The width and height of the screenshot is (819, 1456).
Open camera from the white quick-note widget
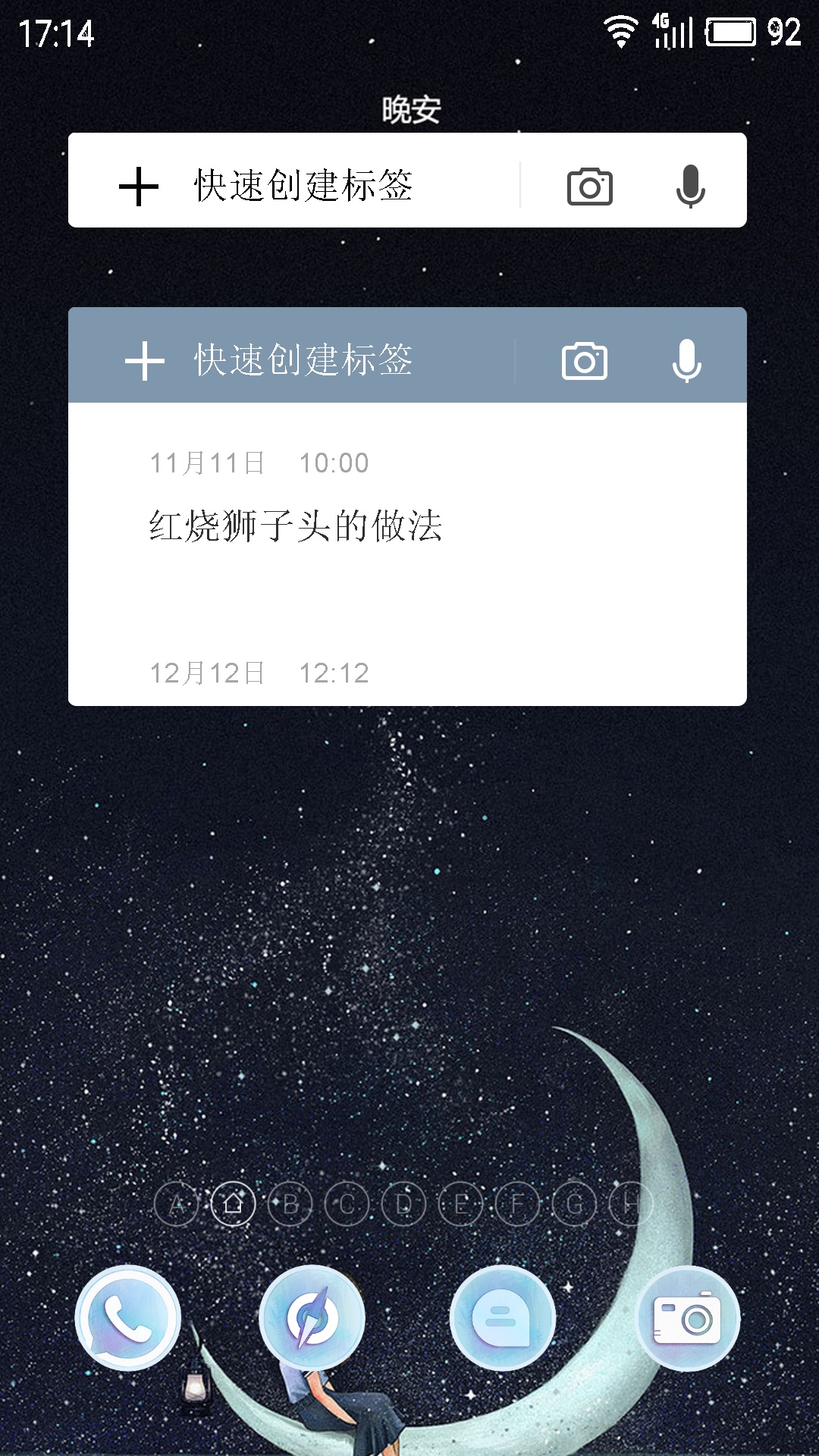(590, 187)
